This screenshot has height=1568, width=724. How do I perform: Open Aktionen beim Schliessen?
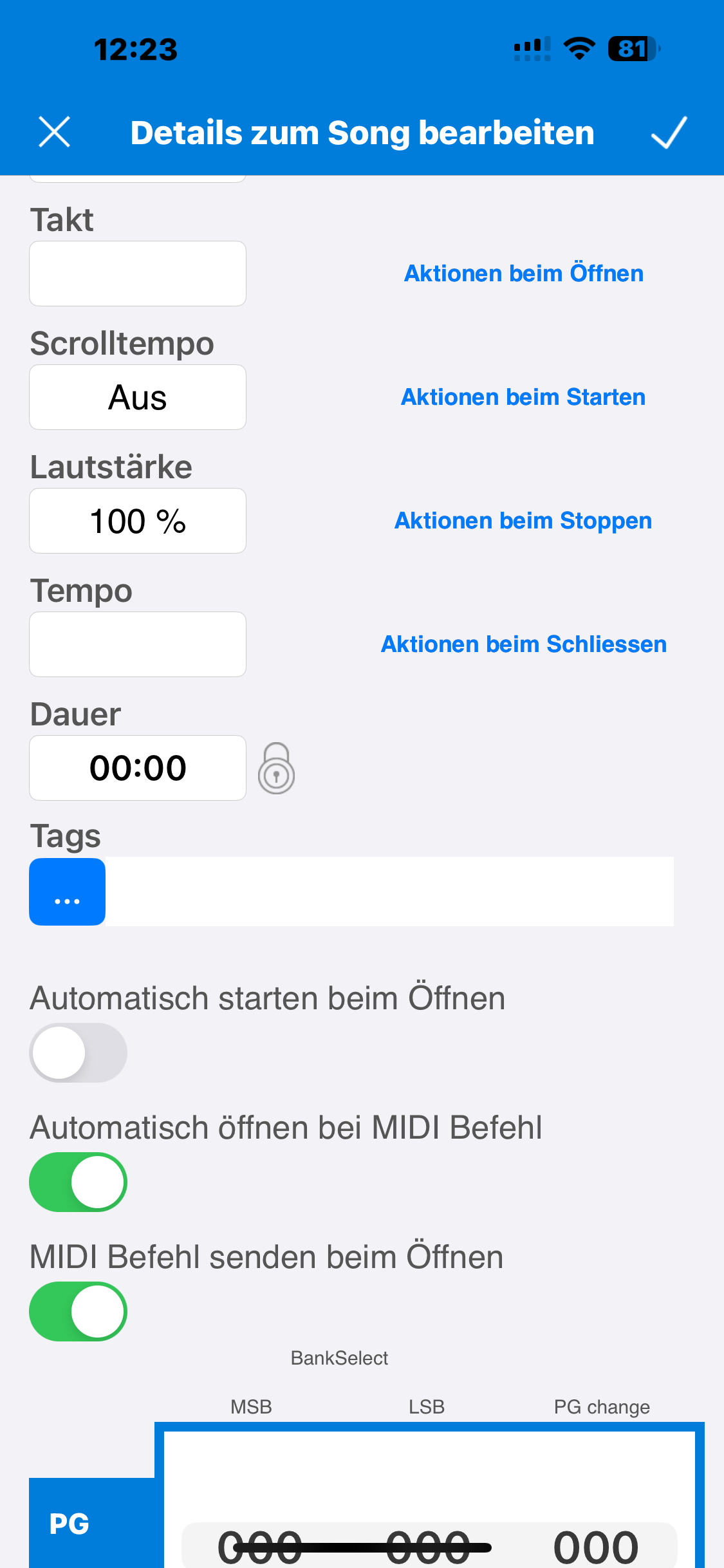point(524,644)
